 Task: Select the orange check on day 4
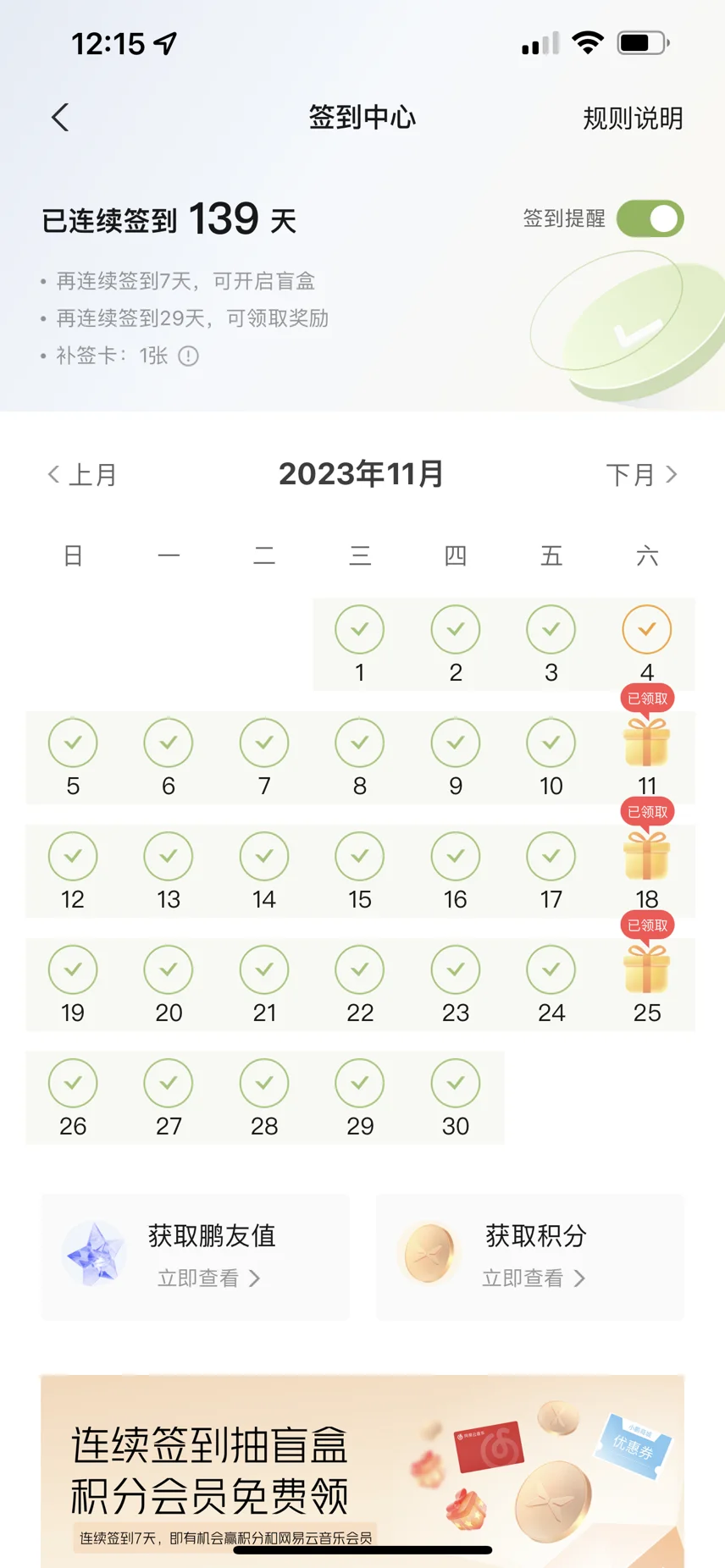pyautogui.click(x=647, y=630)
